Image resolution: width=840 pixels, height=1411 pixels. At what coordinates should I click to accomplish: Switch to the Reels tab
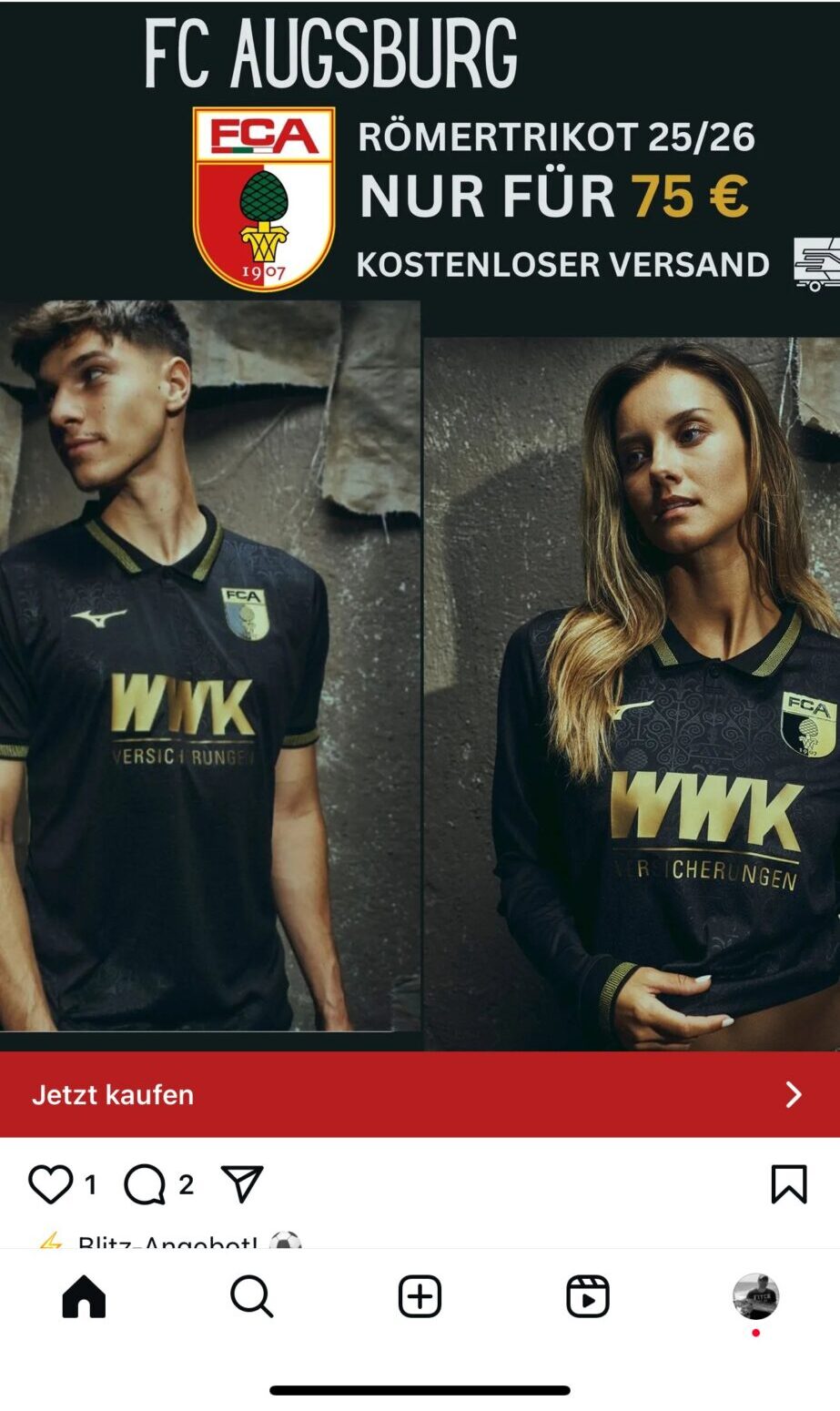588,1296
